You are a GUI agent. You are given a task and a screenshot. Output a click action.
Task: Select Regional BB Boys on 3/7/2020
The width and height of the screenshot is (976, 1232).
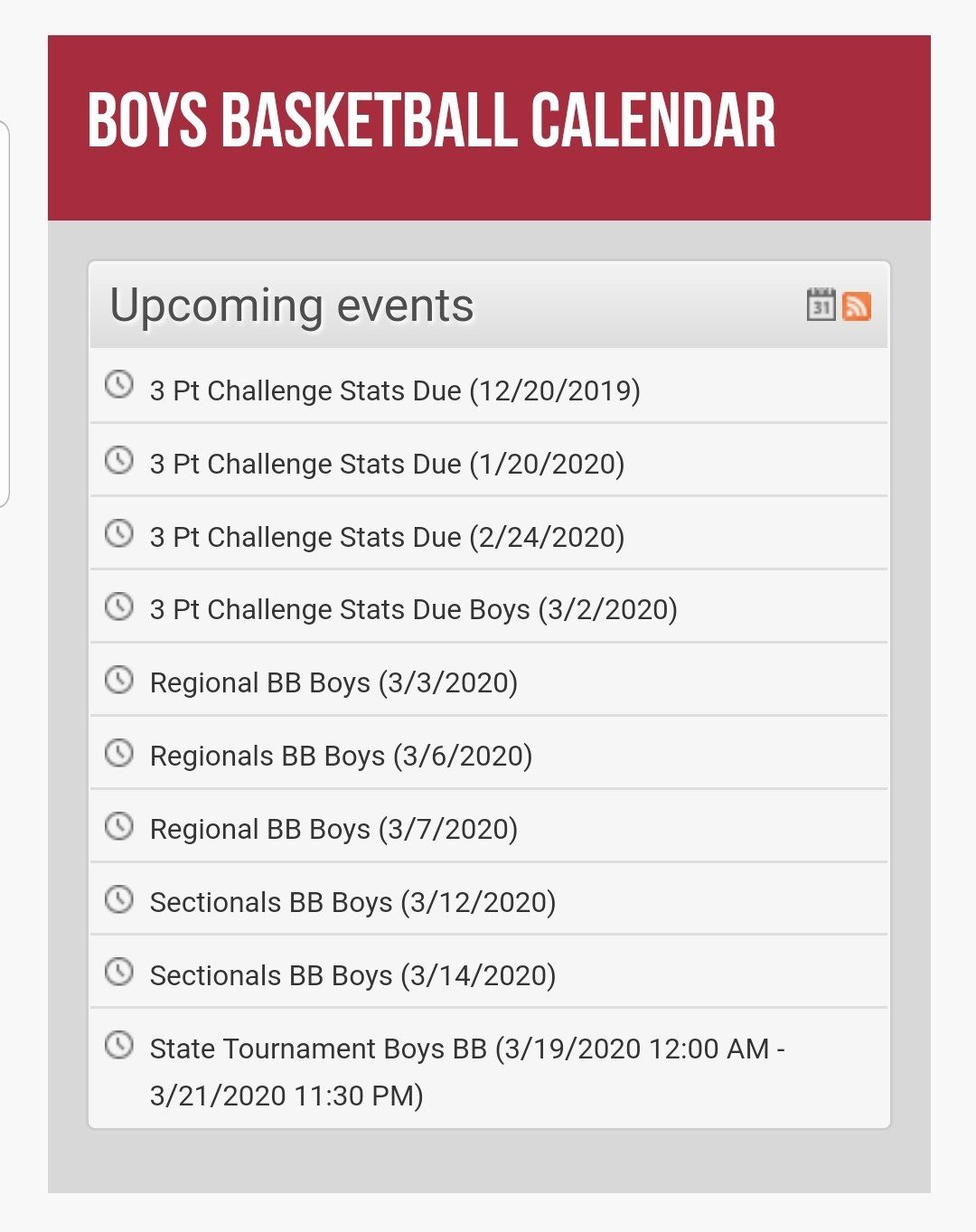pyautogui.click(x=333, y=830)
